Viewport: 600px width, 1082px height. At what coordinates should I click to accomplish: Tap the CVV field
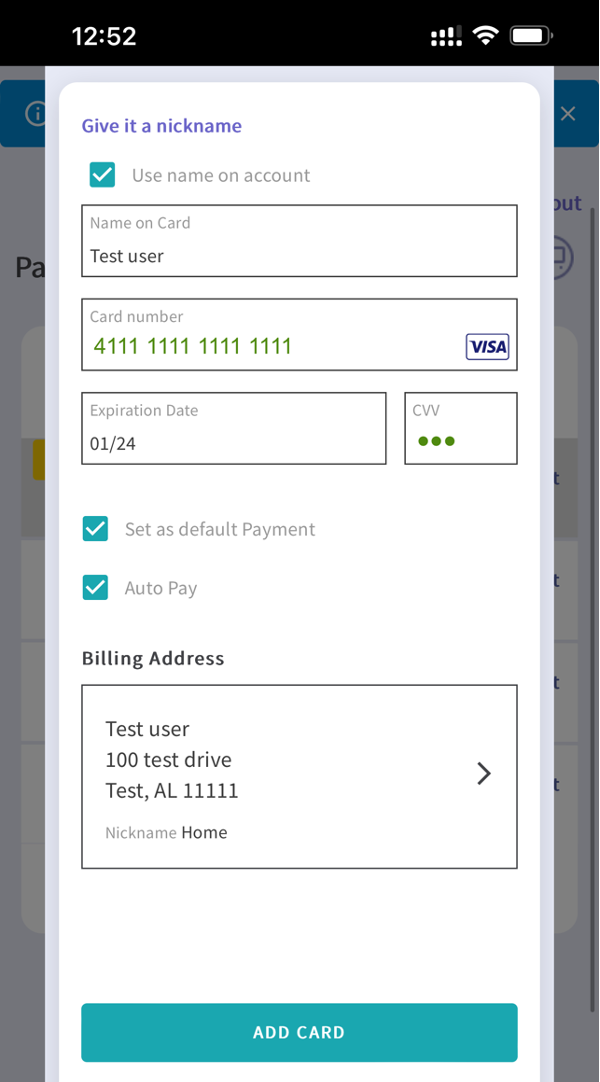[460, 429]
